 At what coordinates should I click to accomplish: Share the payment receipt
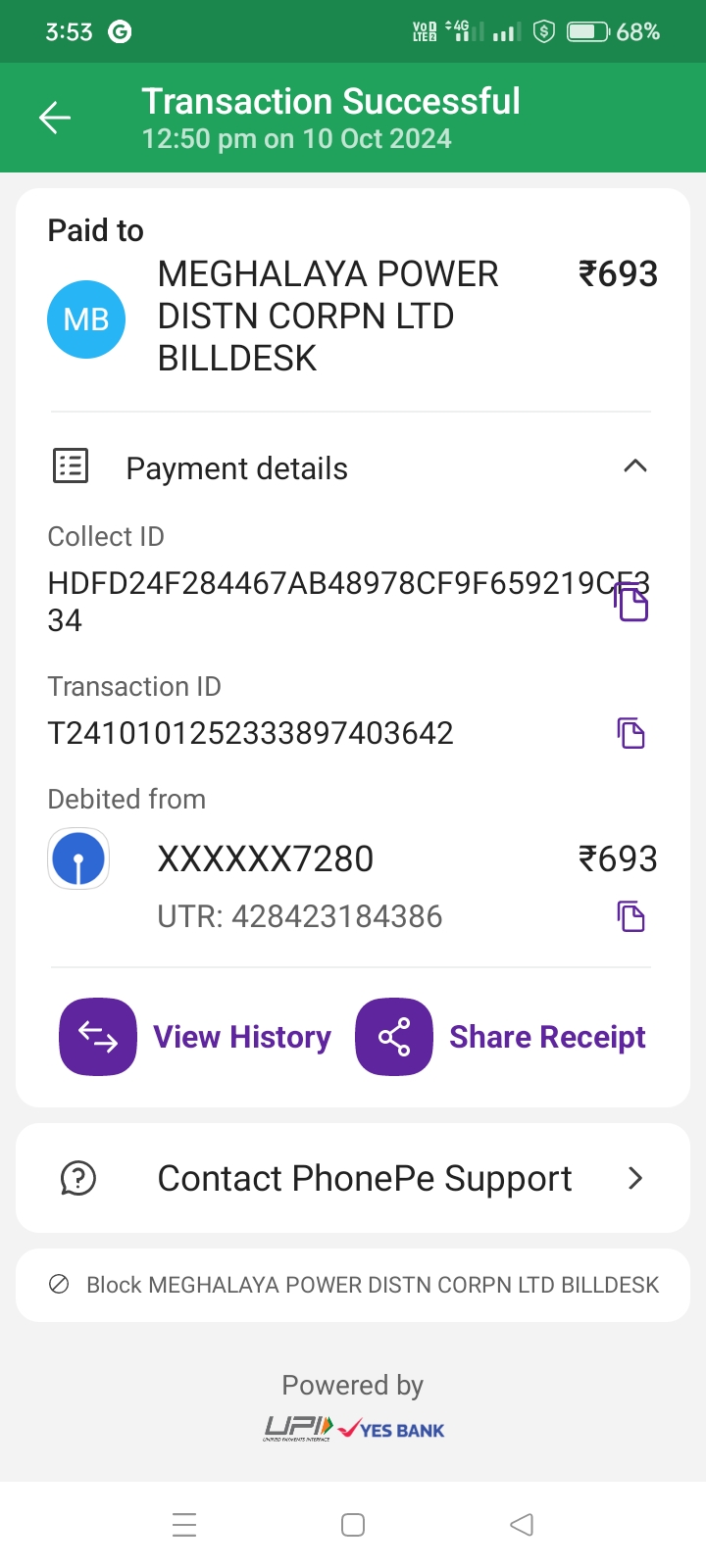click(x=501, y=1037)
